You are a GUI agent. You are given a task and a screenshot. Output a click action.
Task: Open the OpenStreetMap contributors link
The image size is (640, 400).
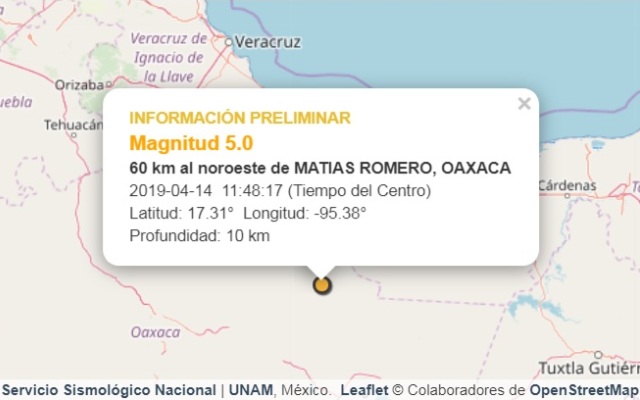point(583,390)
